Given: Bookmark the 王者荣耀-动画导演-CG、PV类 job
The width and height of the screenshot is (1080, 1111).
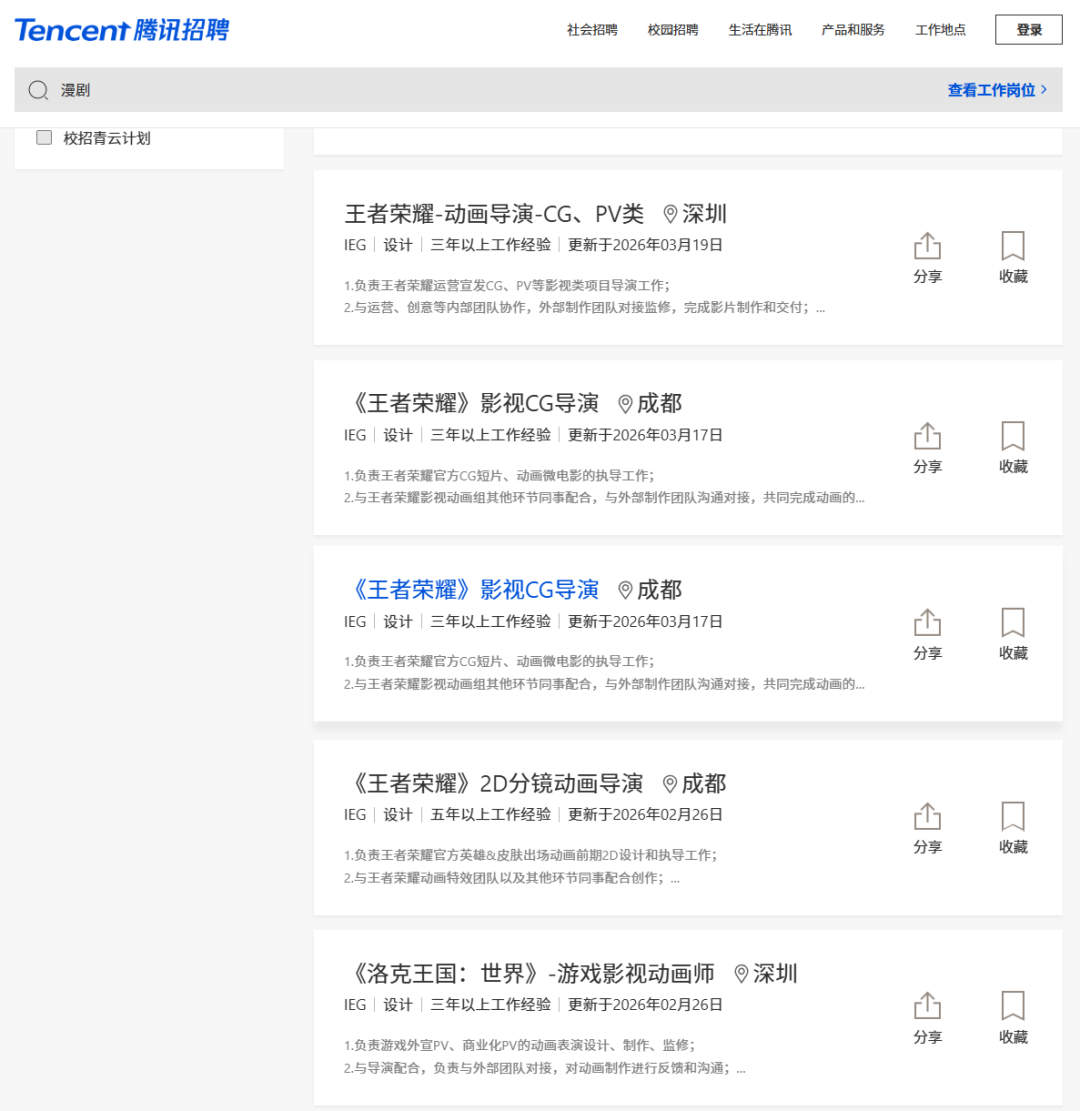Looking at the screenshot, I should click(x=1013, y=257).
